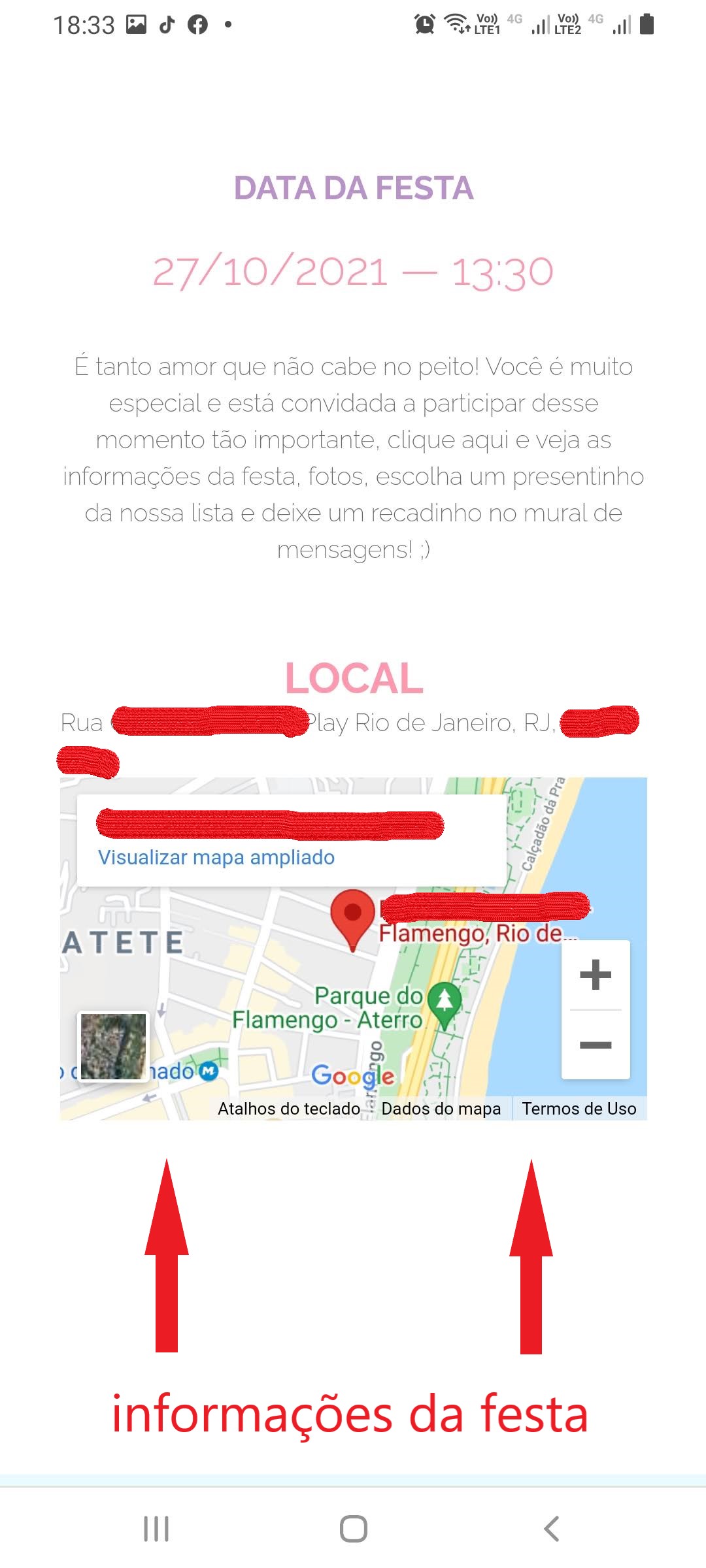Zoom in the map with plus button
The width and height of the screenshot is (706, 1568).
pos(596,975)
